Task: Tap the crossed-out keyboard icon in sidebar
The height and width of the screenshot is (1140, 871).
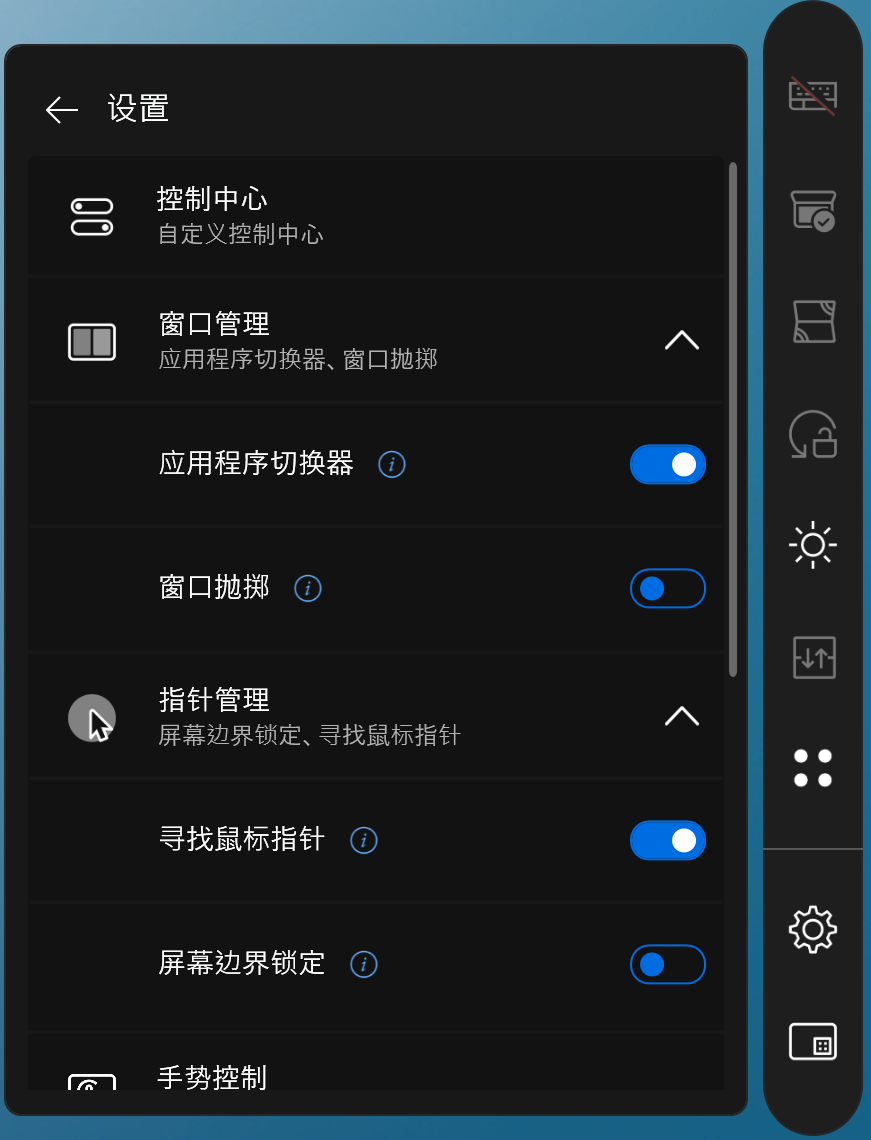Action: (812, 96)
